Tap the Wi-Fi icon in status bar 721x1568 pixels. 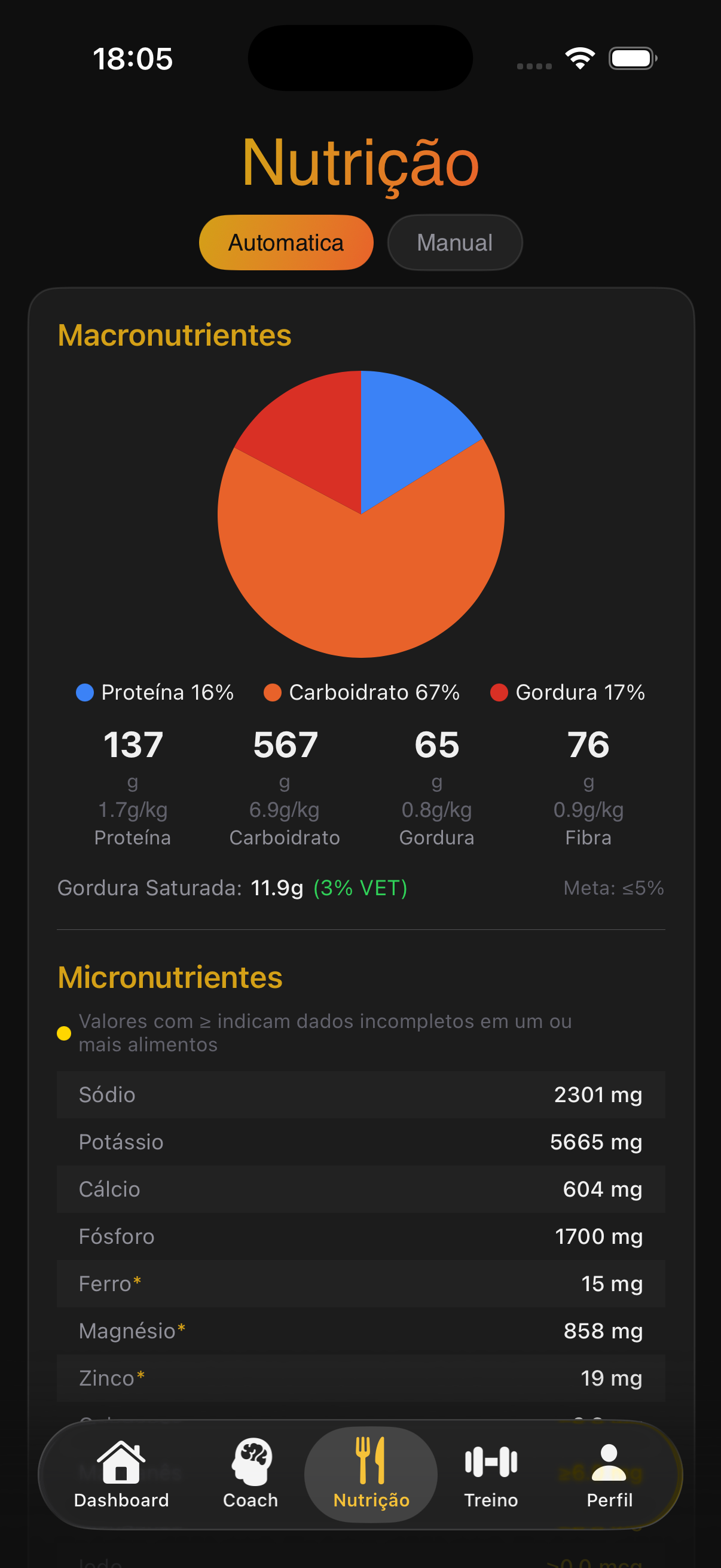(579, 58)
